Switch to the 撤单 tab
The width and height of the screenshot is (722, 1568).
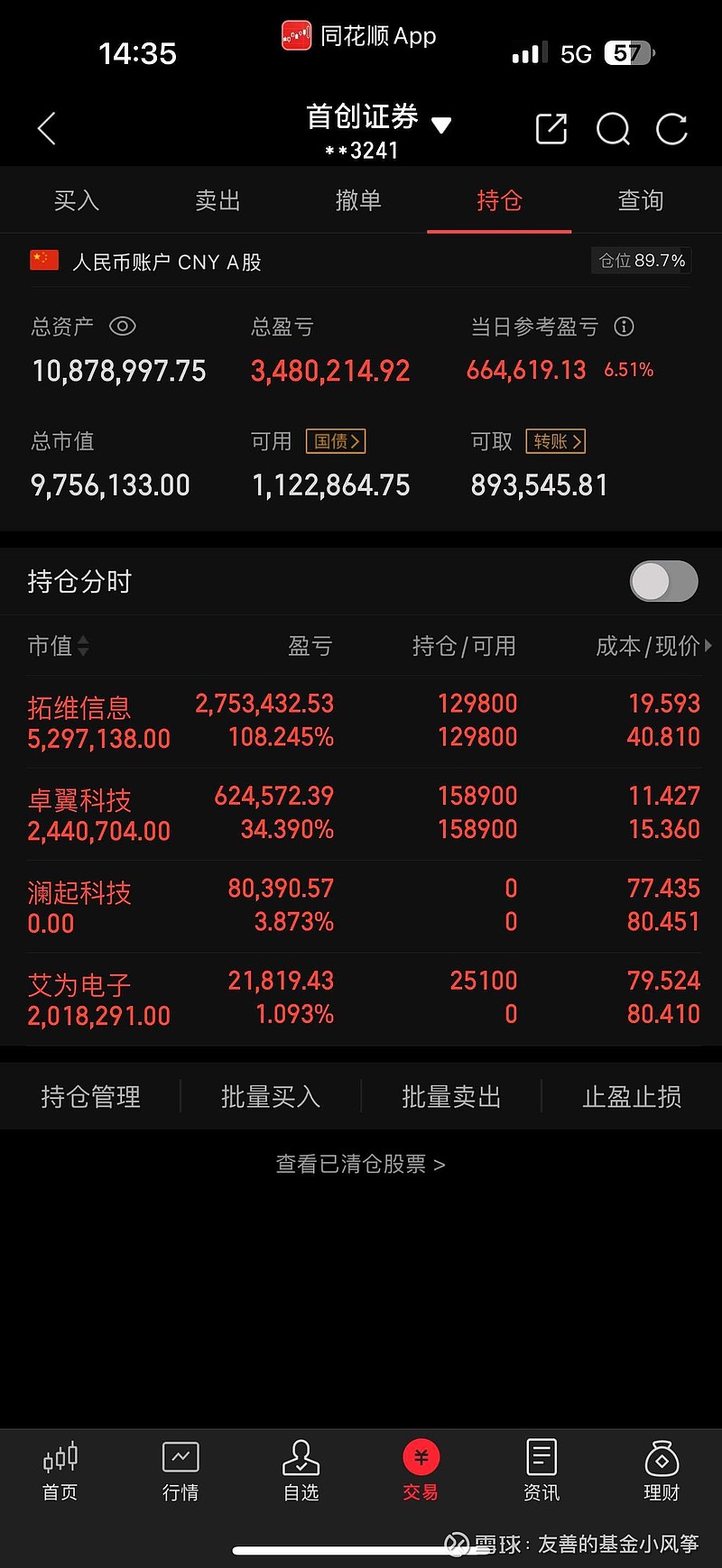(x=358, y=200)
